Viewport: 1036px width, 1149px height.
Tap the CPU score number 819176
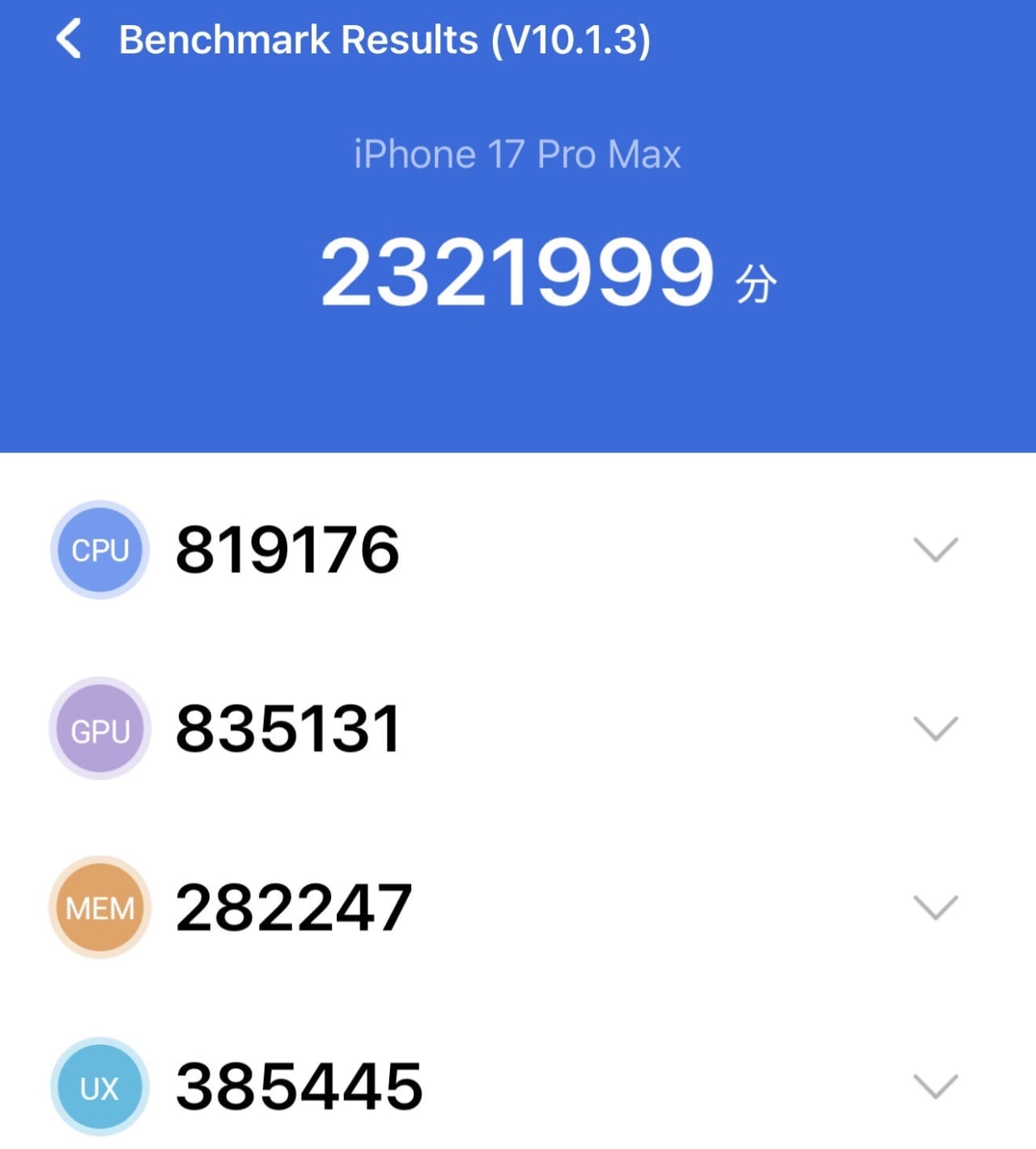pyautogui.click(x=287, y=549)
